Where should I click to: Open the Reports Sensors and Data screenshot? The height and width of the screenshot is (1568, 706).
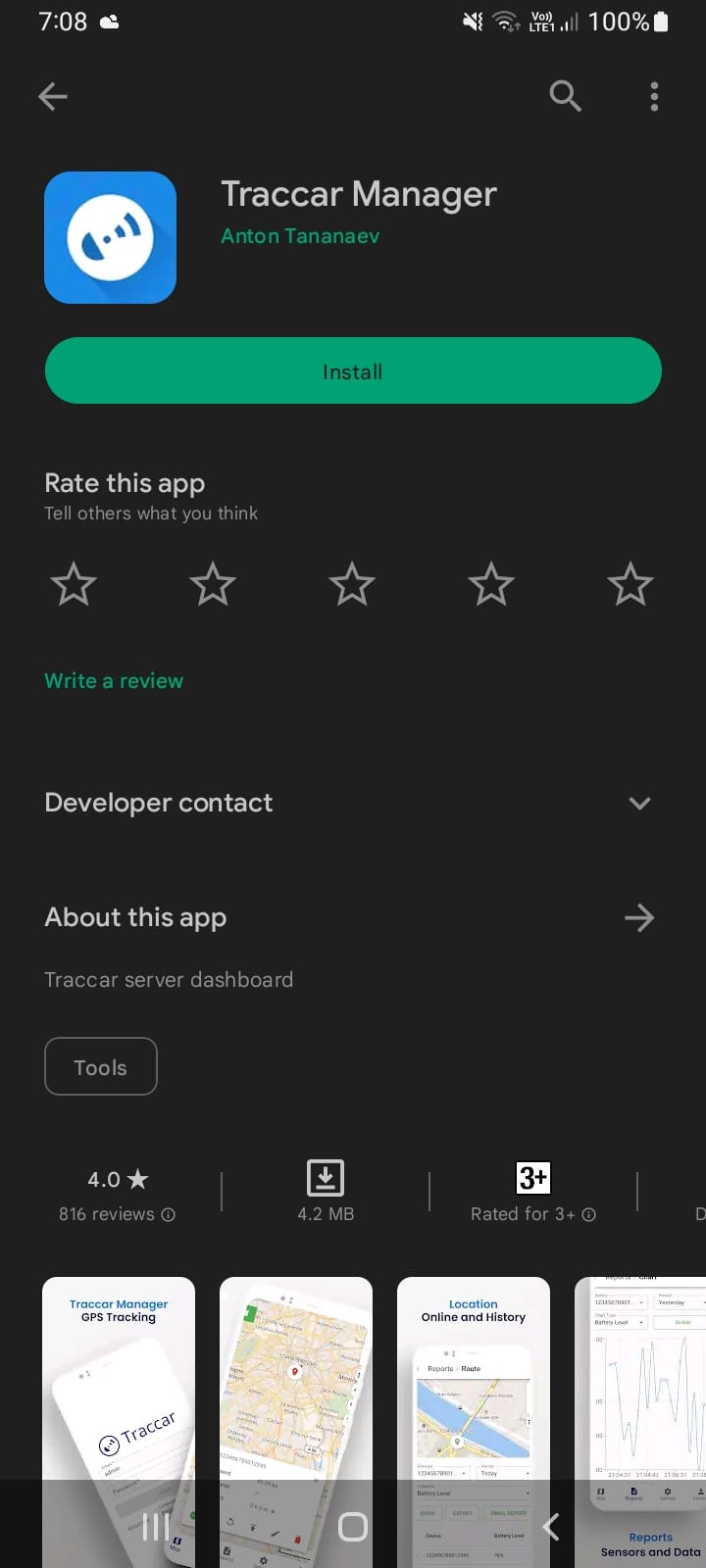tap(642, 1392)
